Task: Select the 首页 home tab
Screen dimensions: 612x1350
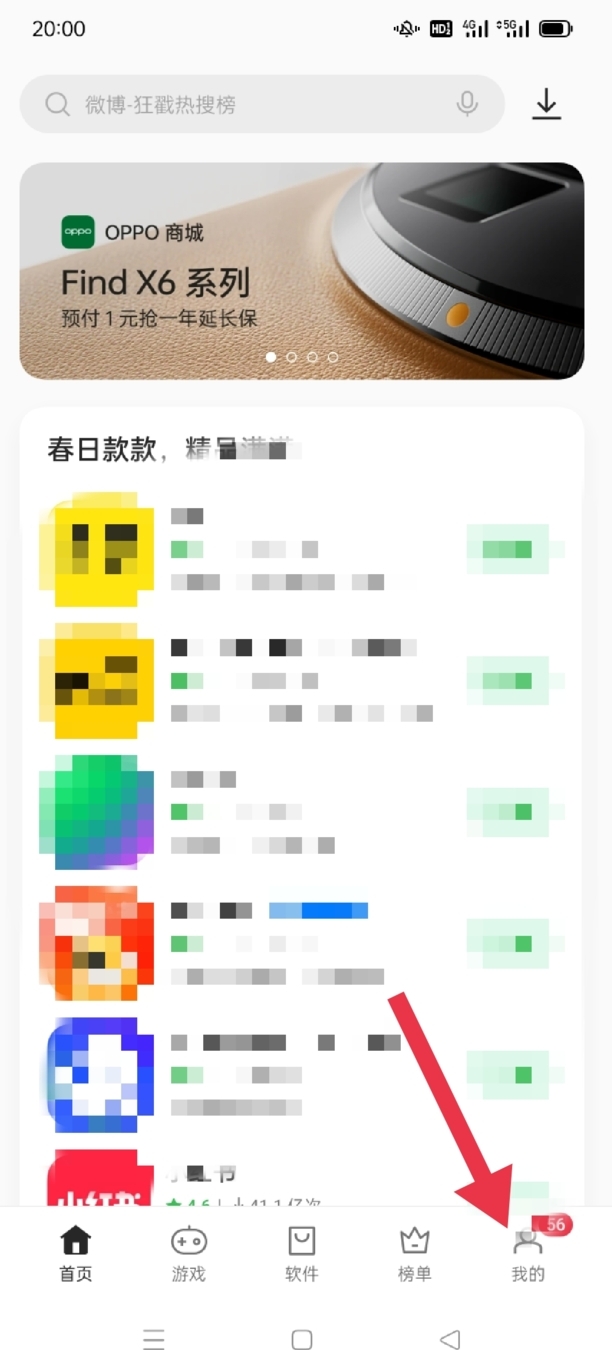Action: [75, 1255]
